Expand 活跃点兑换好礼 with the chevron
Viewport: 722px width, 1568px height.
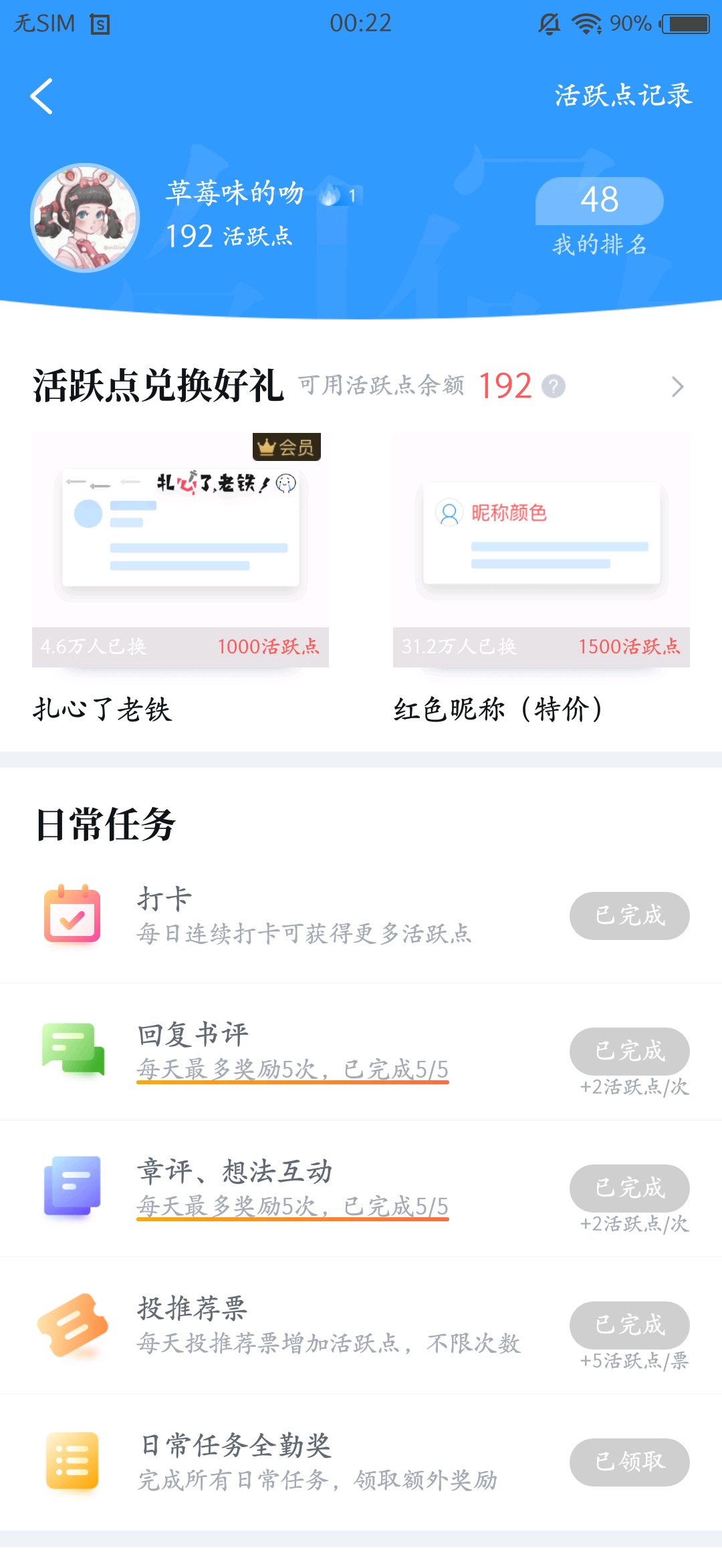(677, 386)
